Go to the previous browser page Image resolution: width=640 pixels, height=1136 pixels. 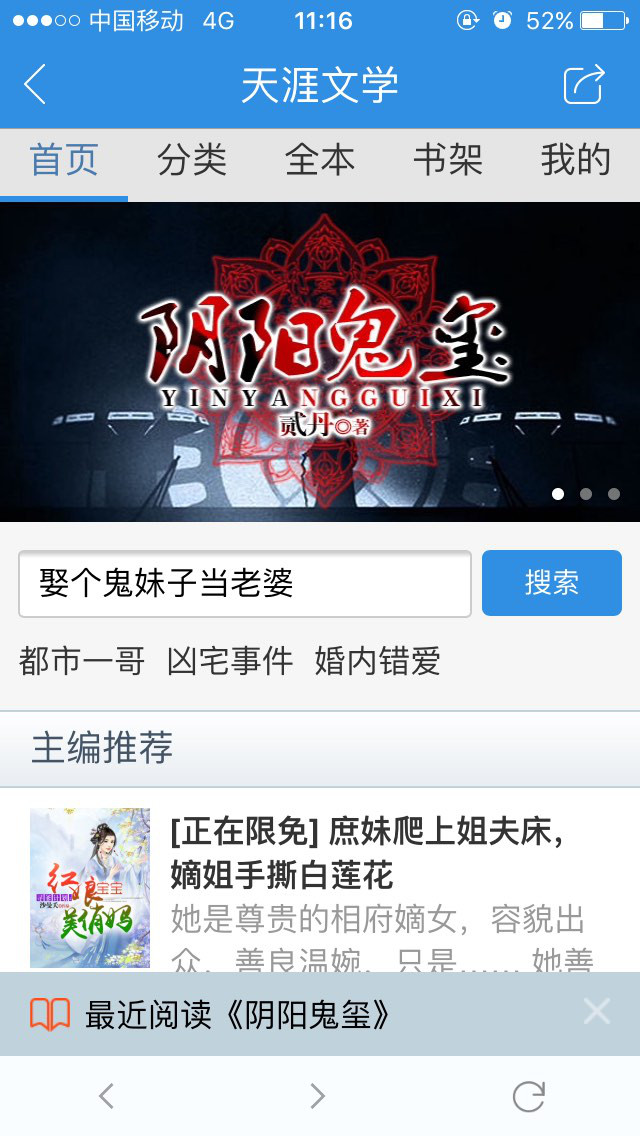pos(107,1096)
